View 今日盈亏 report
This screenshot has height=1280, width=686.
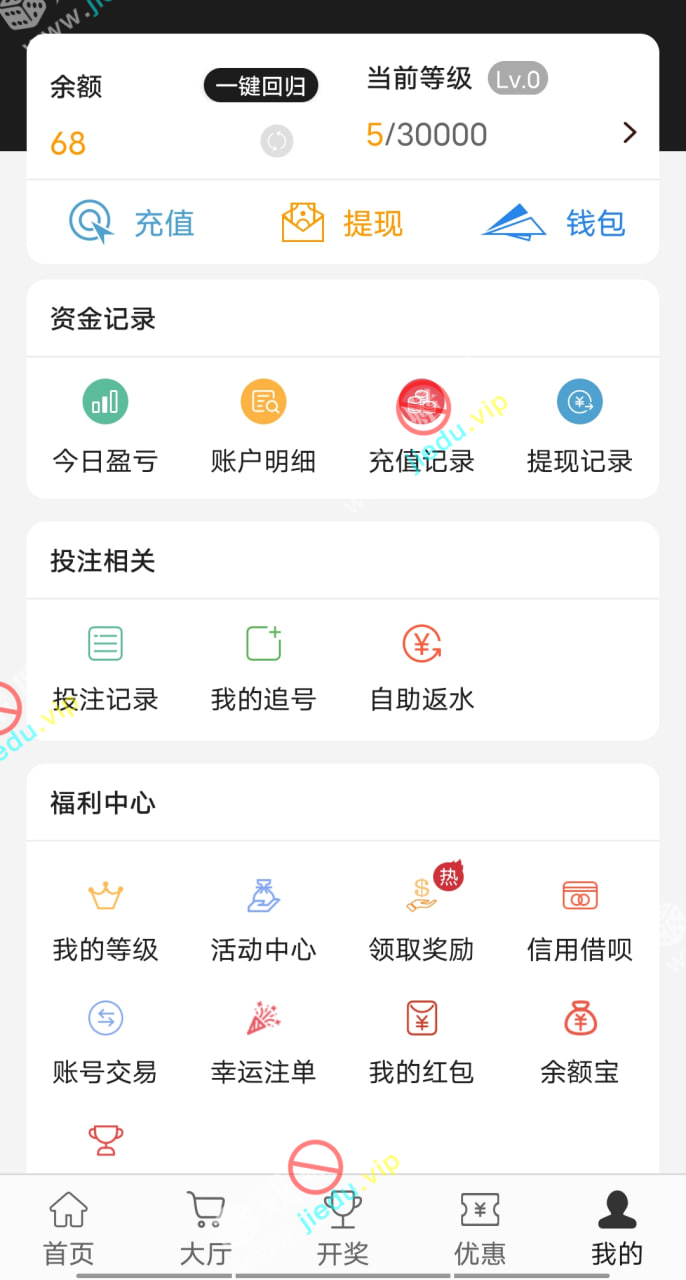point(105,427)
